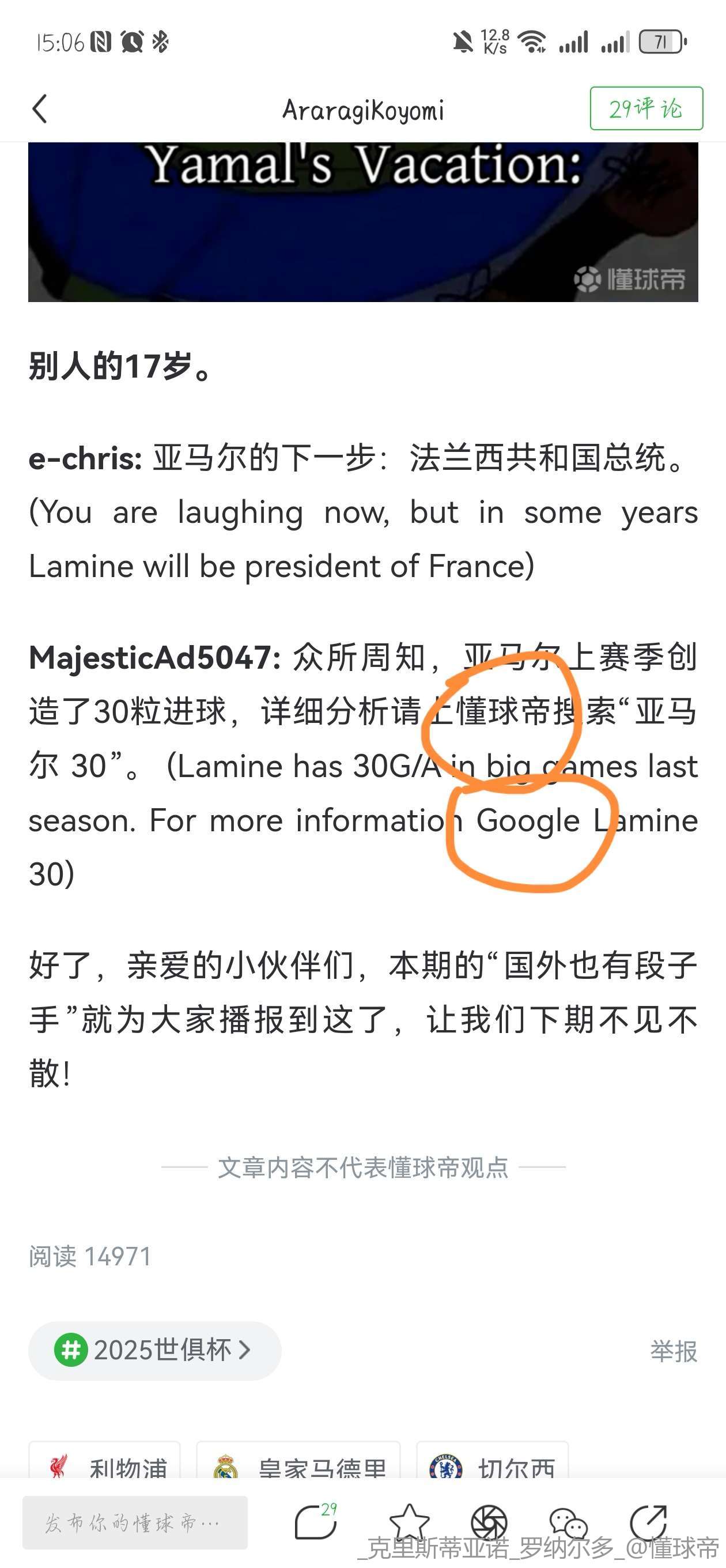The image size is (726, 1568).
Task: Open the Yamal's Vacation image
Action: pos(362,221)
